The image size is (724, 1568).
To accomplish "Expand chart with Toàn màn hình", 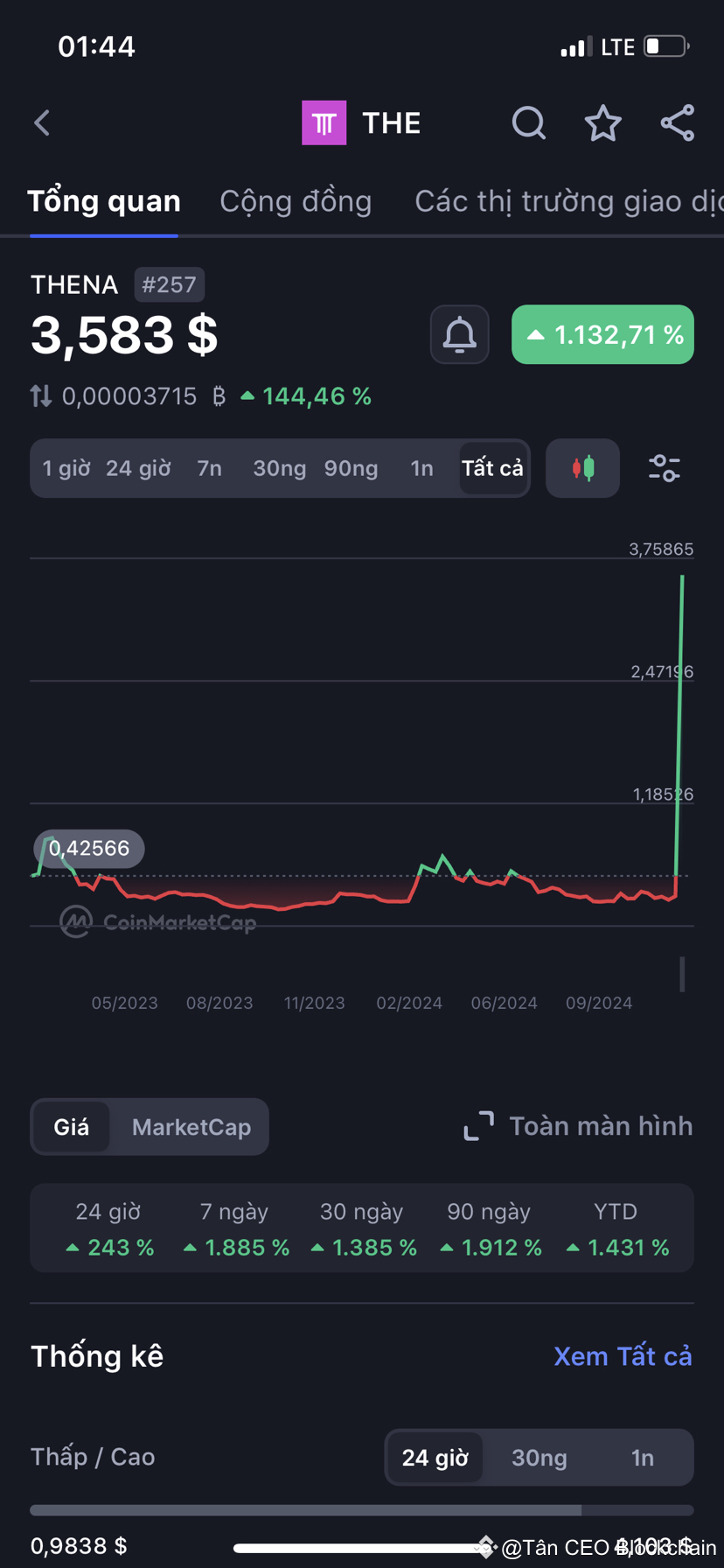I will point(577,1126).
